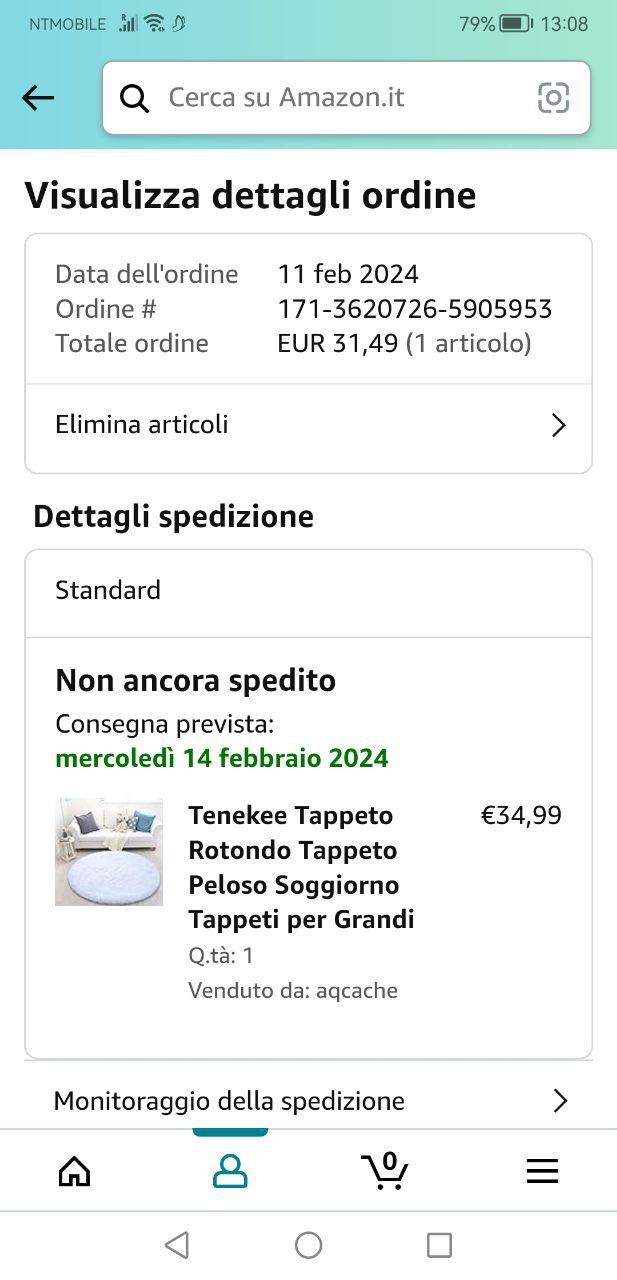
Task: Open the camera scan search icon
Action: (553, 98)
